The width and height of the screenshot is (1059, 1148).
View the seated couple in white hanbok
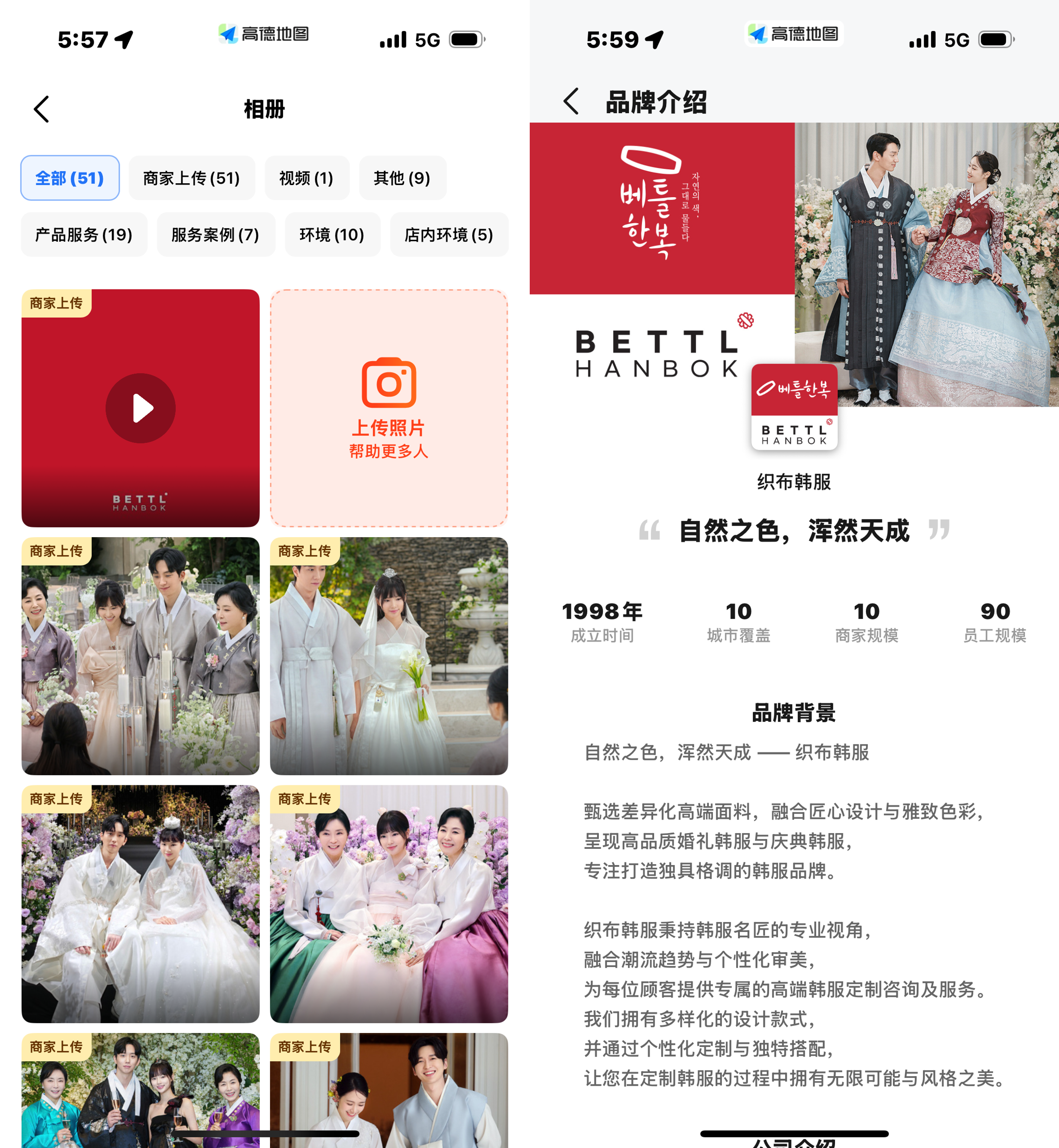(141, 904)
